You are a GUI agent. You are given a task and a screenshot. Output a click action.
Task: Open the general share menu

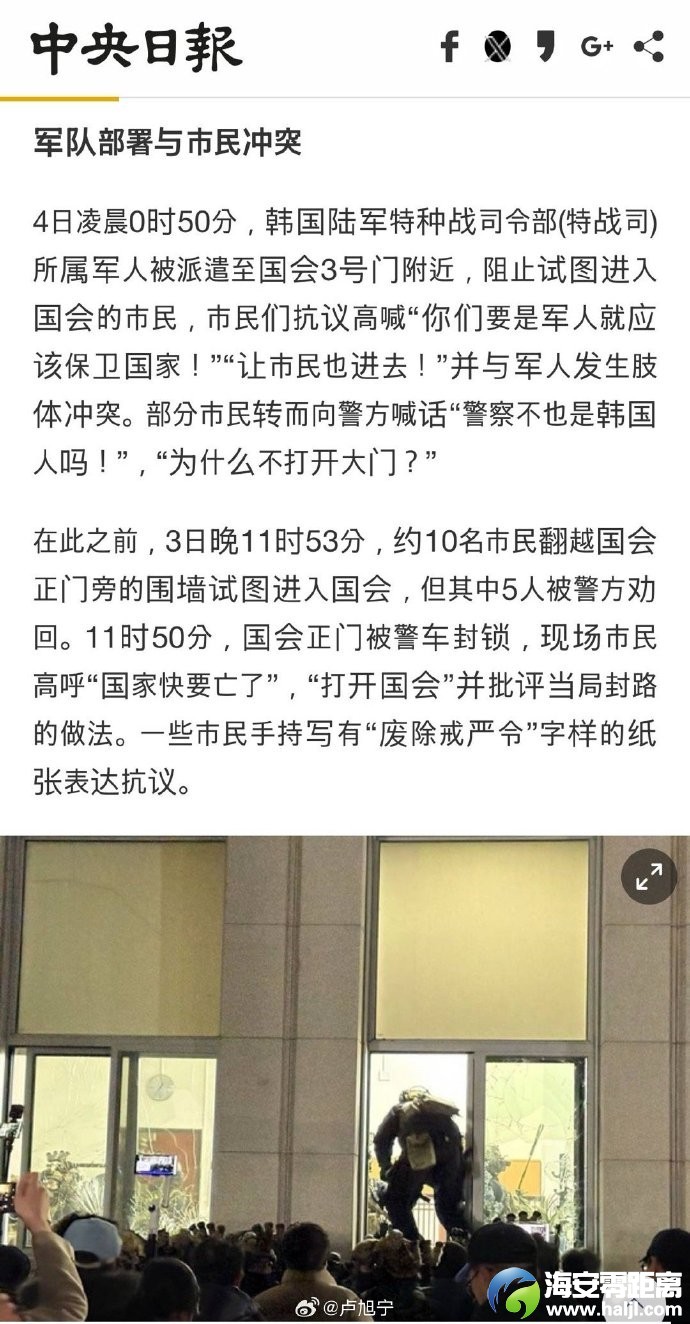649,47
